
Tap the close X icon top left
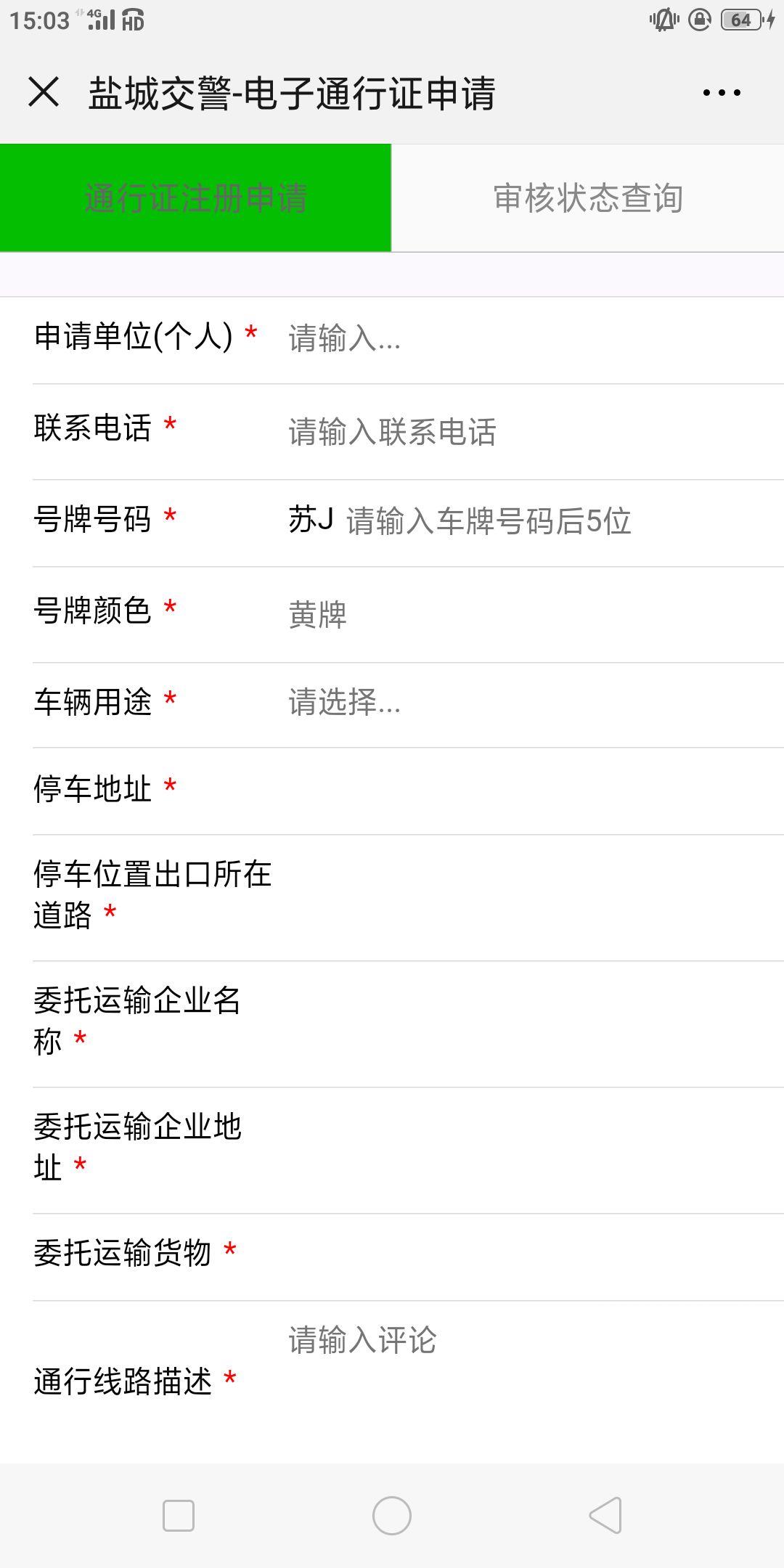(x=44, y=91)
